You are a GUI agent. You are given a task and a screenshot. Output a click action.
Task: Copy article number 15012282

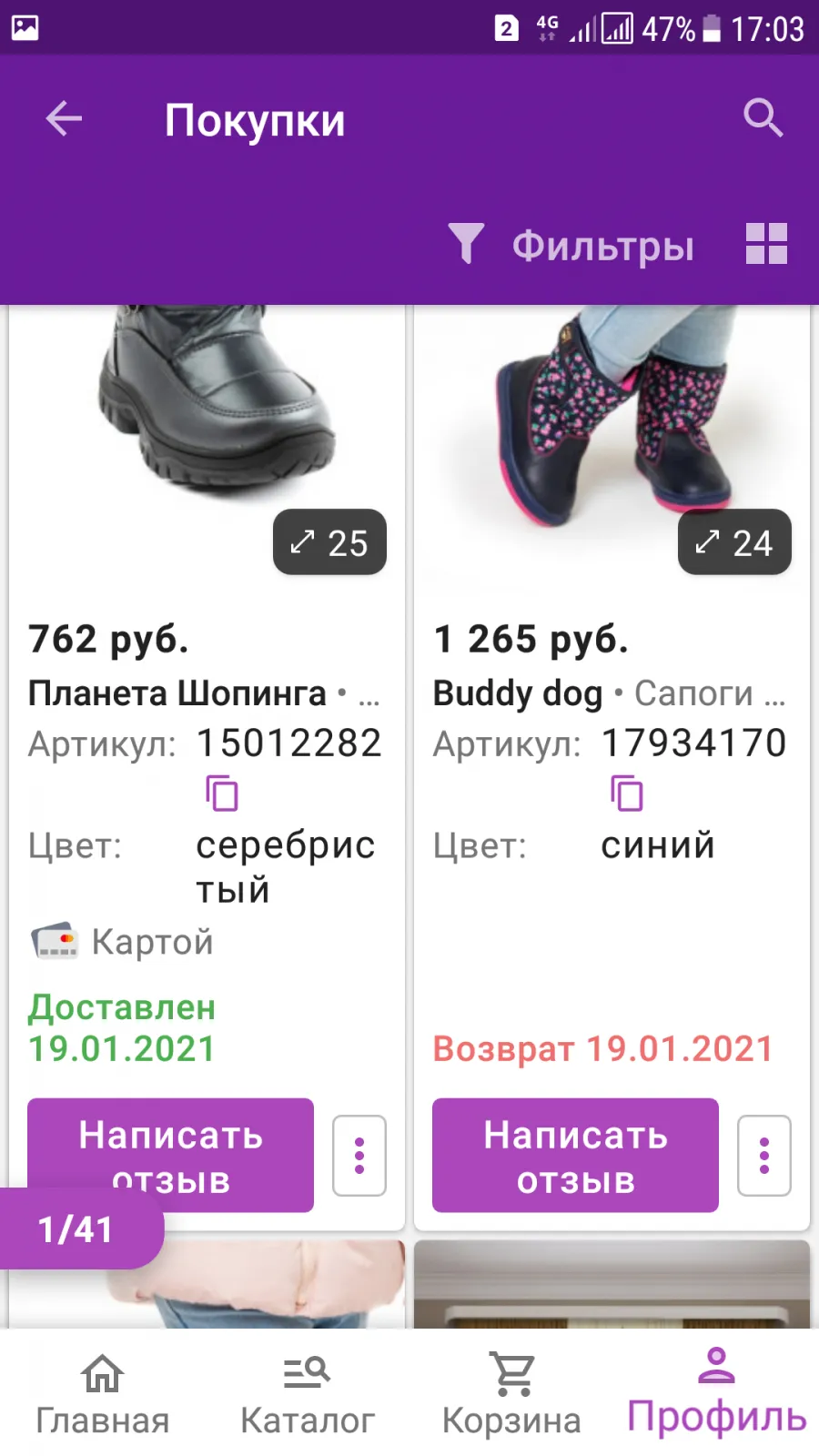222,794
